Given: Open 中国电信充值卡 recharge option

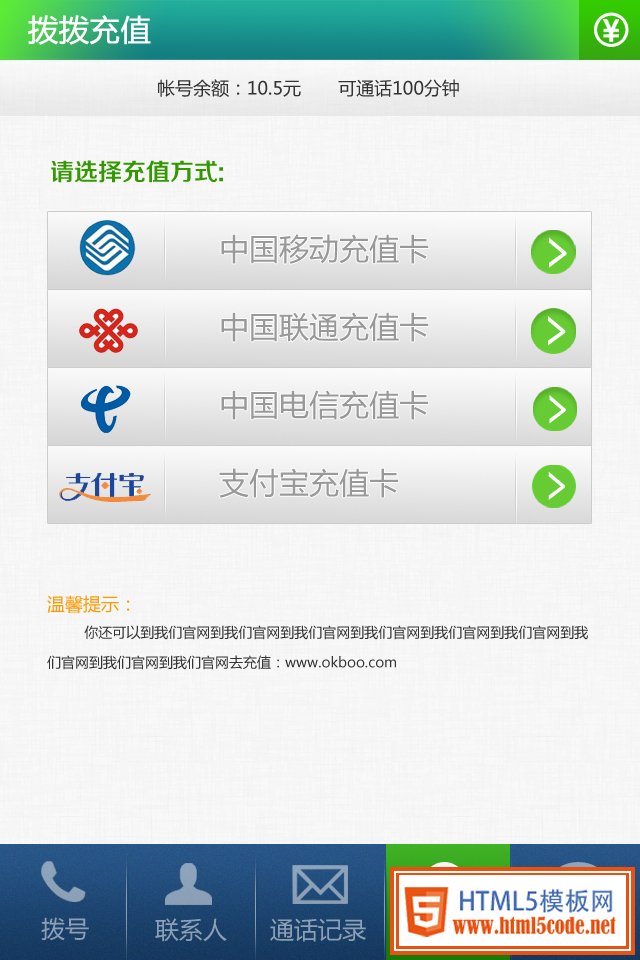Looking at the screenshot, I should [x=320, y=406].
